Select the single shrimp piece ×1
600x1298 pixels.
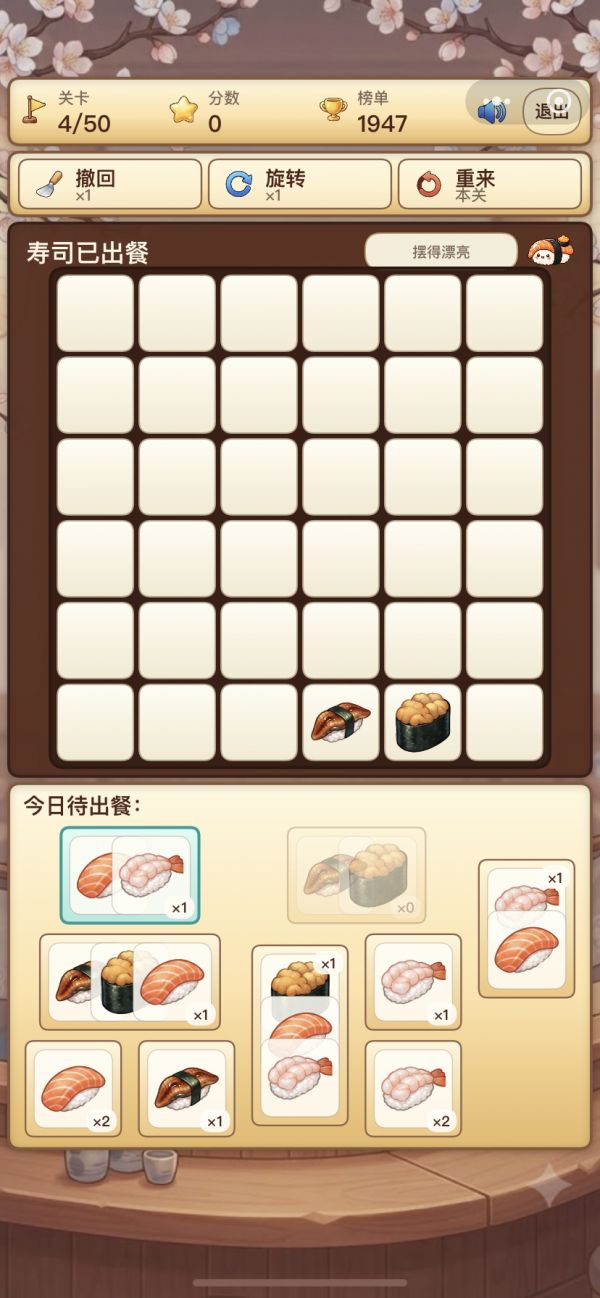click(413, 982)
